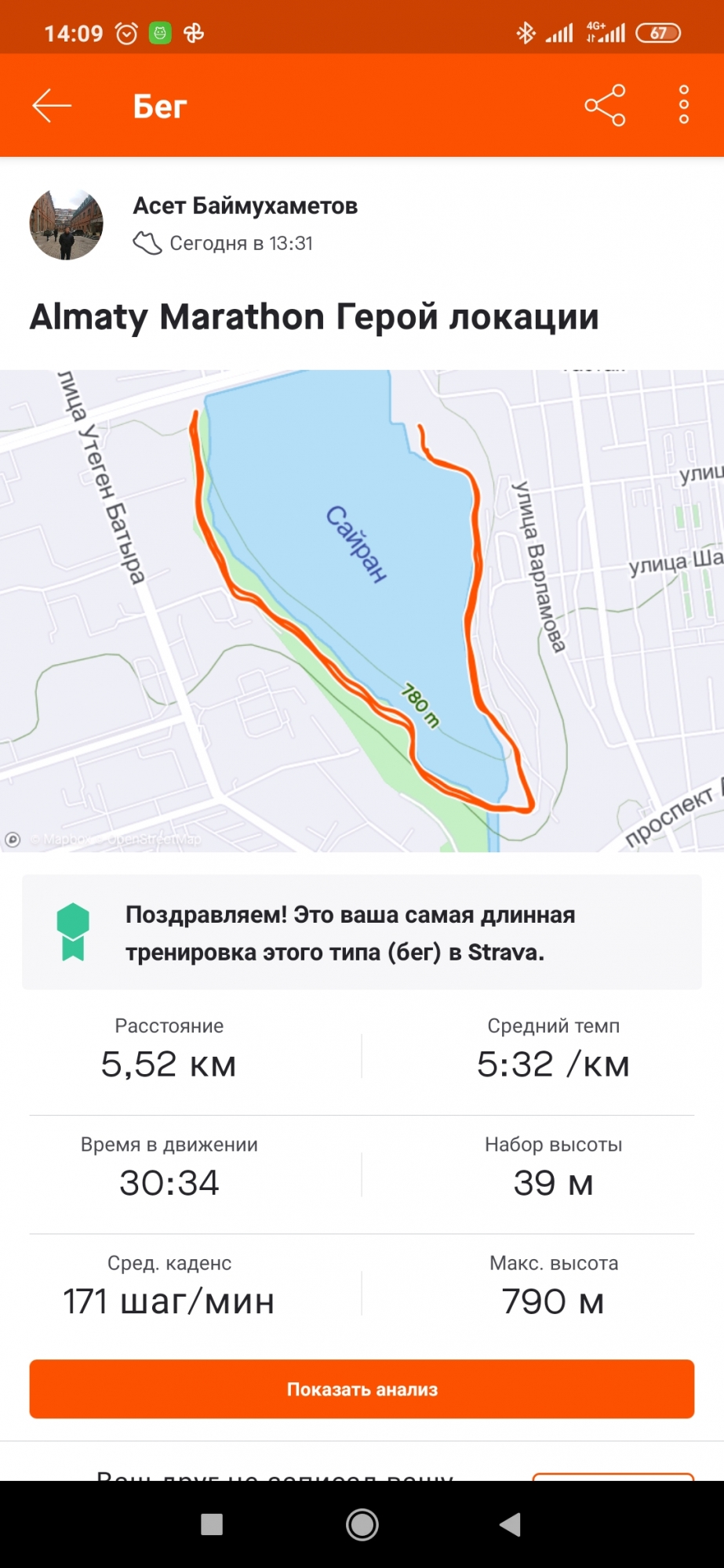Open the three-dot overflow menu
Viewport: 724px width, 1568px height.
point(683,105)
